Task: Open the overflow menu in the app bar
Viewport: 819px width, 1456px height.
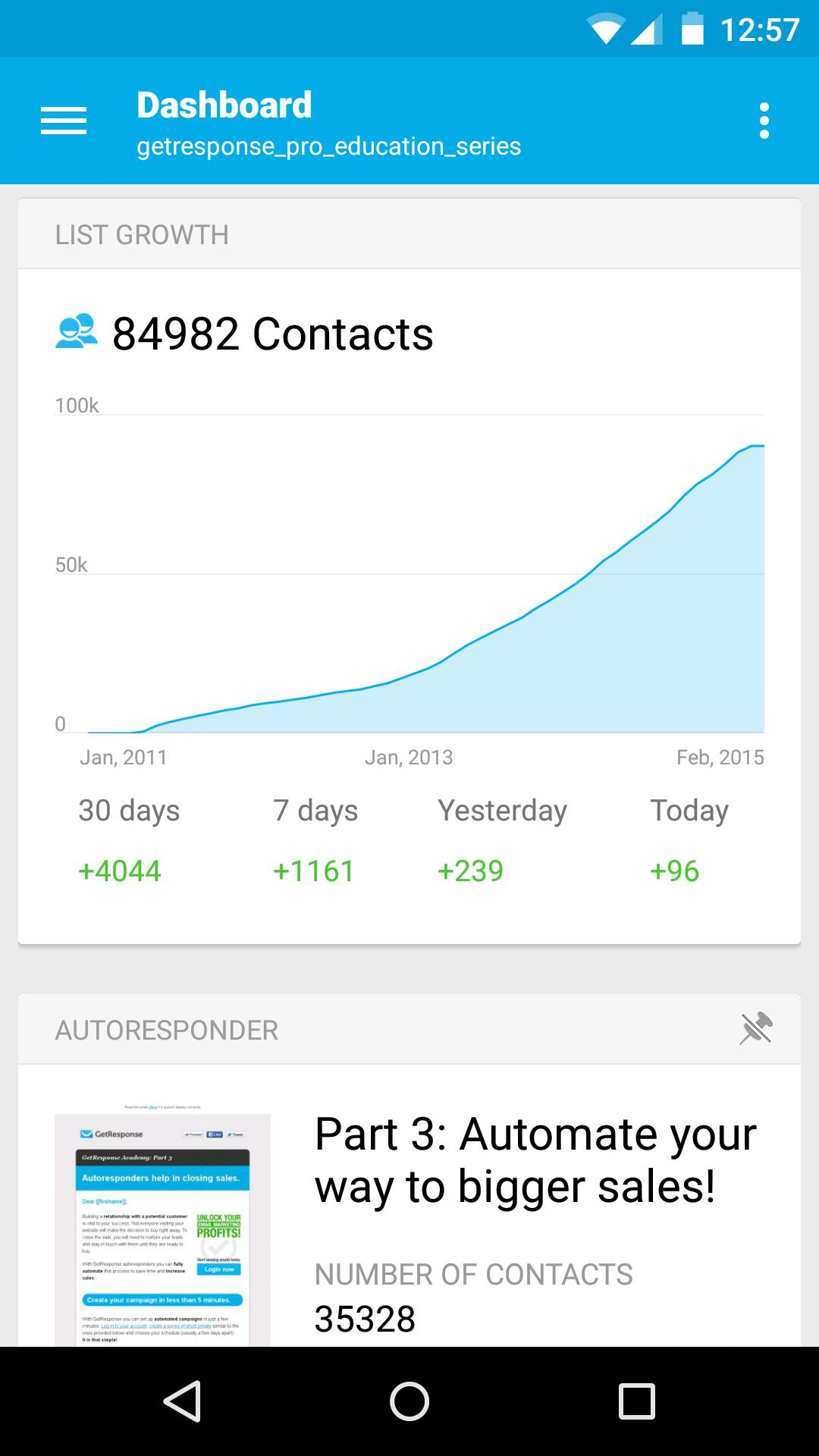Action: point(764,121)
